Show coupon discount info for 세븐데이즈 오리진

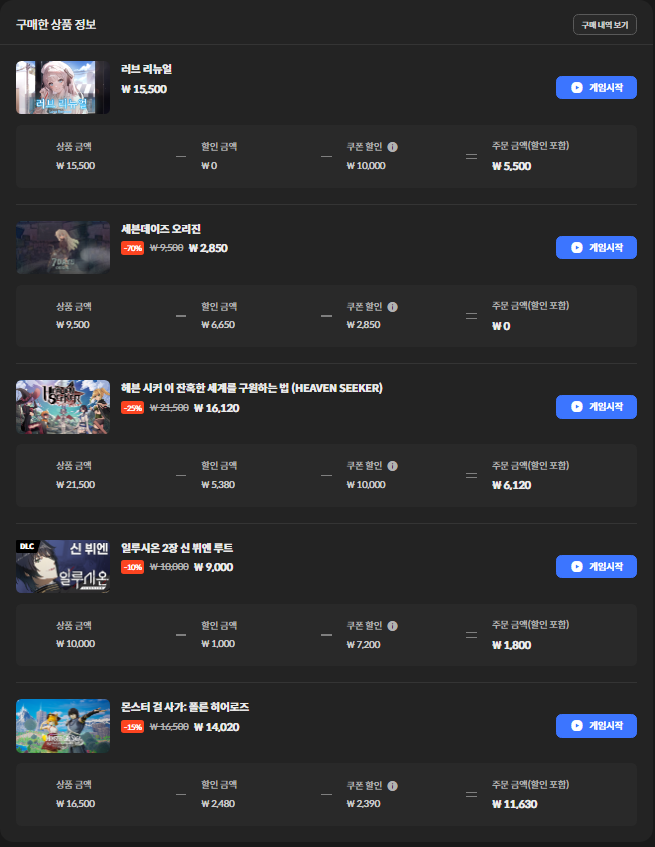[x=392, y=307]
